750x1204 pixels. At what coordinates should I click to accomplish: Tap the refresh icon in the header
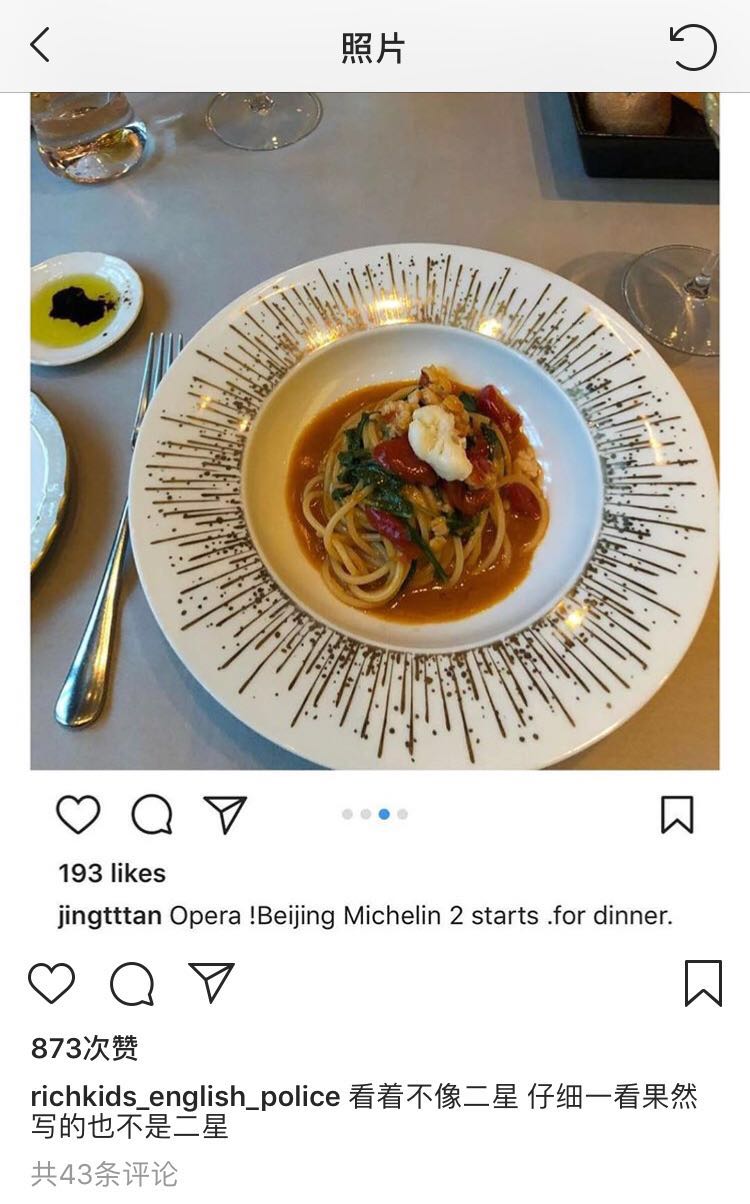pyautogui.click(x=693, y=47)
